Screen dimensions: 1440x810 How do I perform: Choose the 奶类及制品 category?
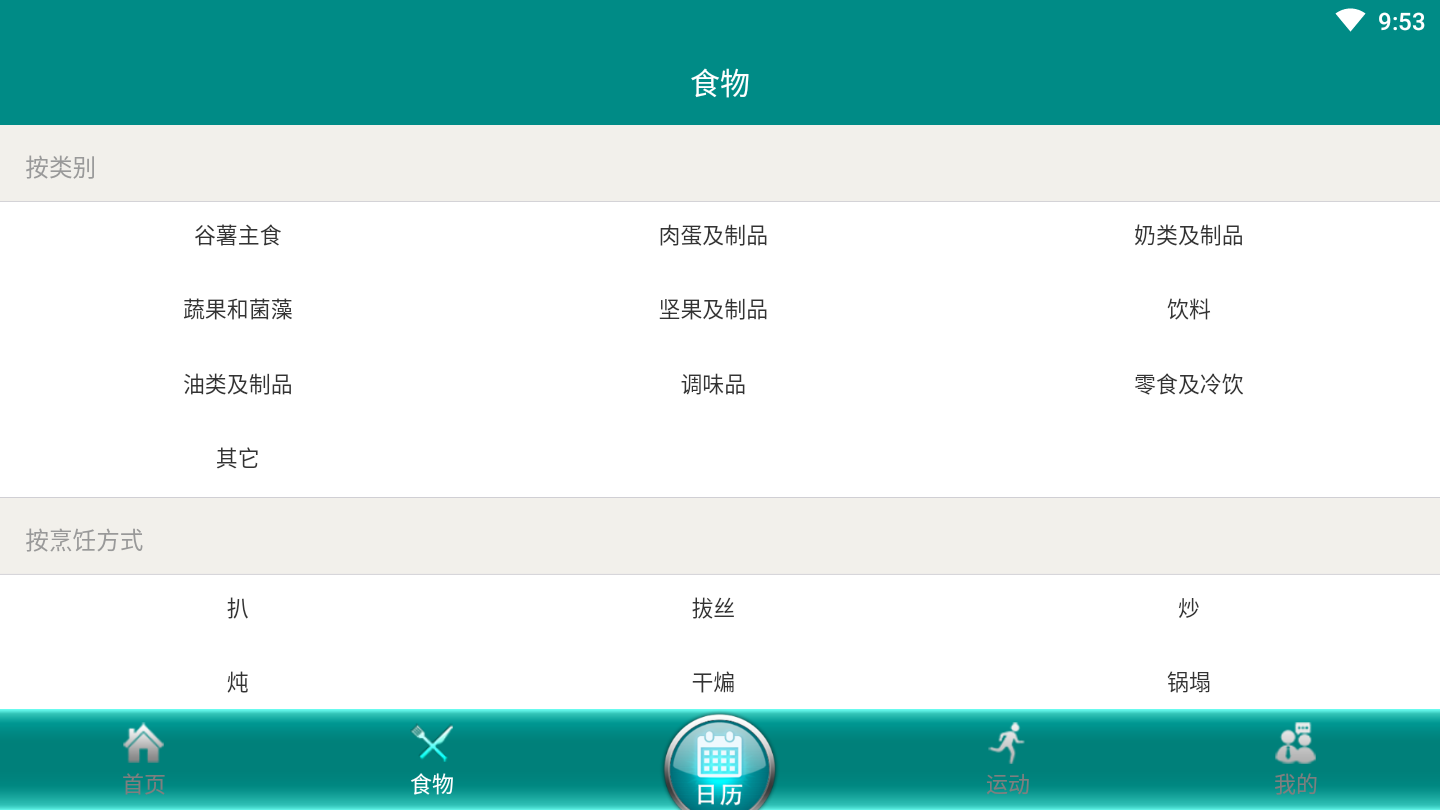pyautogui.click(x=1188, y=236)
